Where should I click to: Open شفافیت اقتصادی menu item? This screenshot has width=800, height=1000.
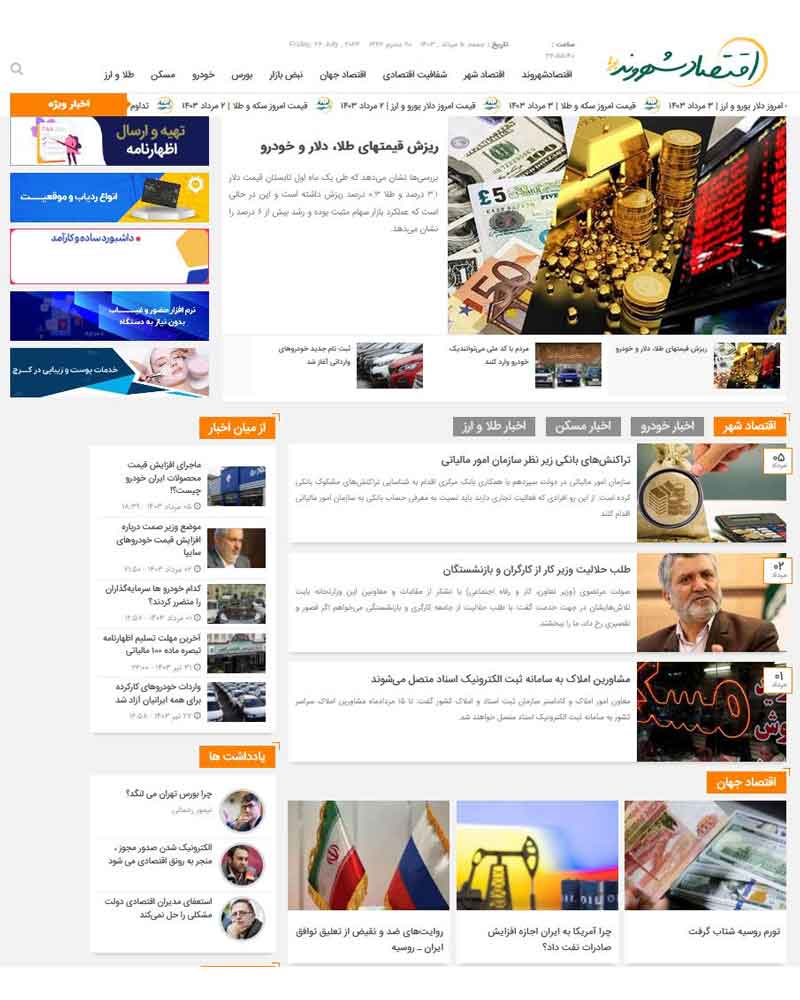(x=415, y=75)
